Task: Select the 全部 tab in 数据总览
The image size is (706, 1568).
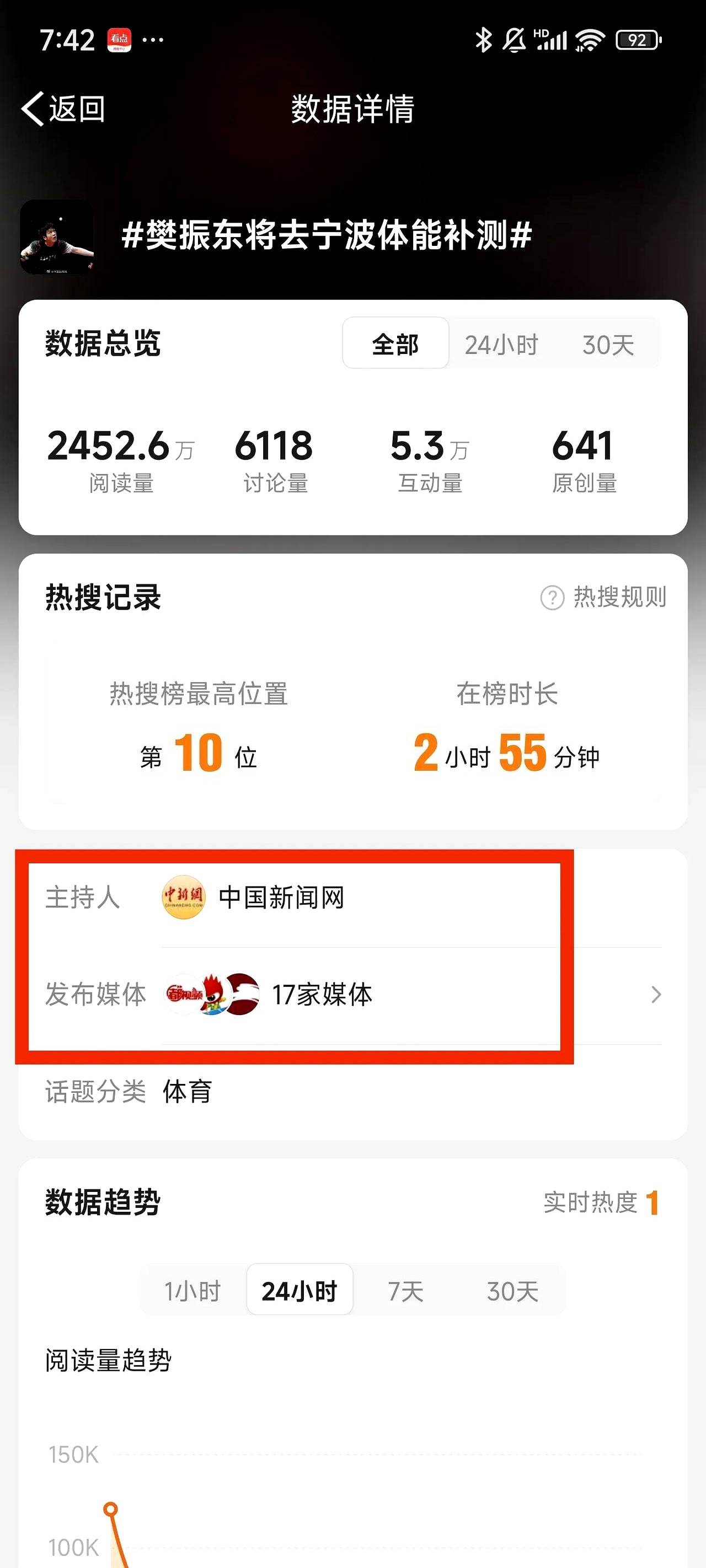Action: (x=395, y=345)
